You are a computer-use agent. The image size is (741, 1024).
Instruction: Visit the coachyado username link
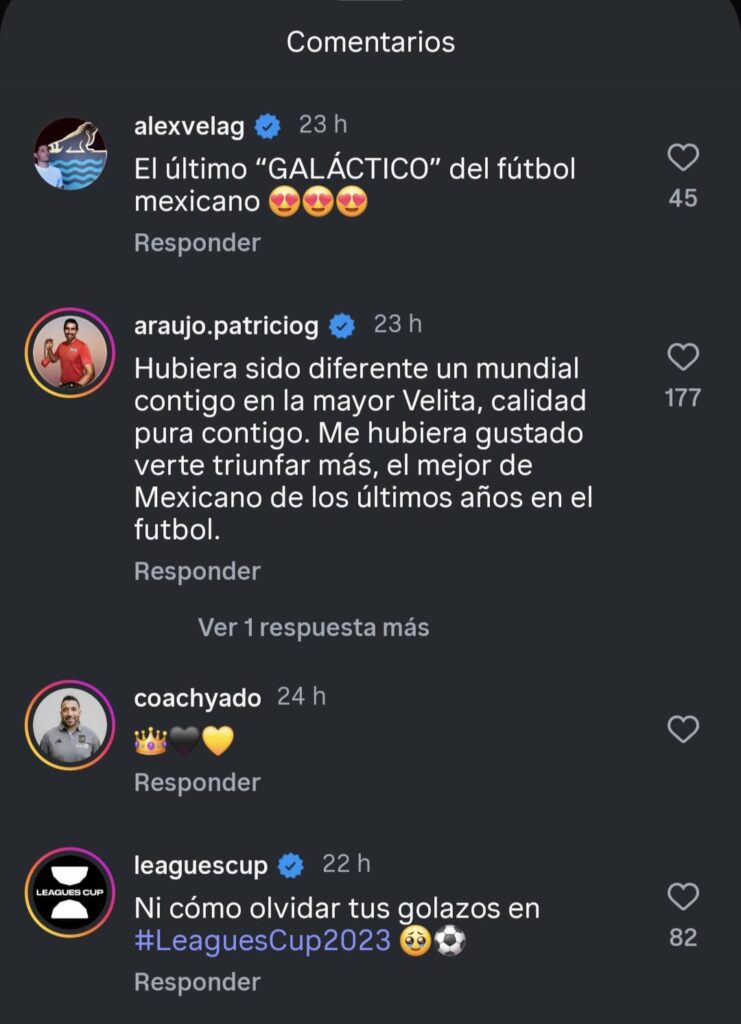pyautogui.click(x=197, y=697)
